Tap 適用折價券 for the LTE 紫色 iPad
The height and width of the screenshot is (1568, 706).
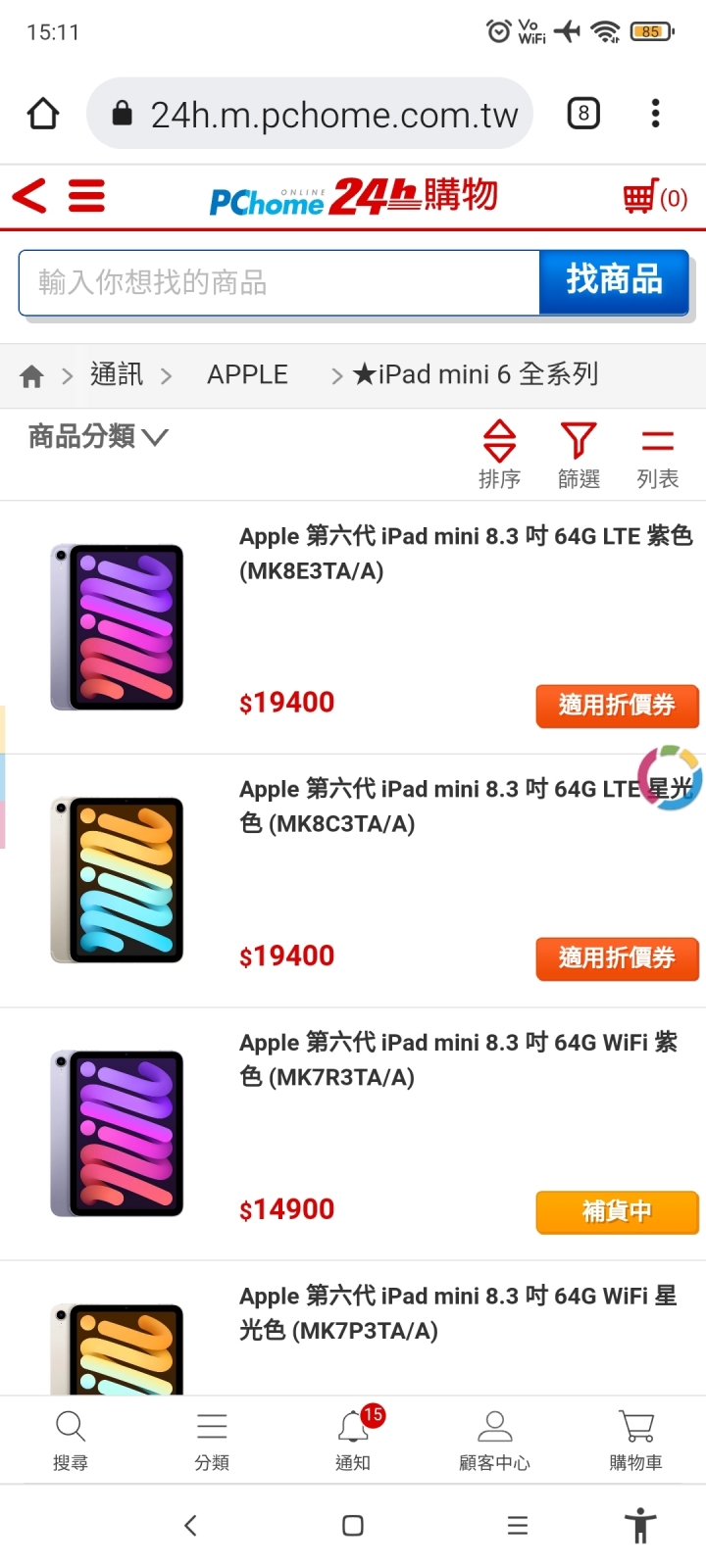point(617,706)
